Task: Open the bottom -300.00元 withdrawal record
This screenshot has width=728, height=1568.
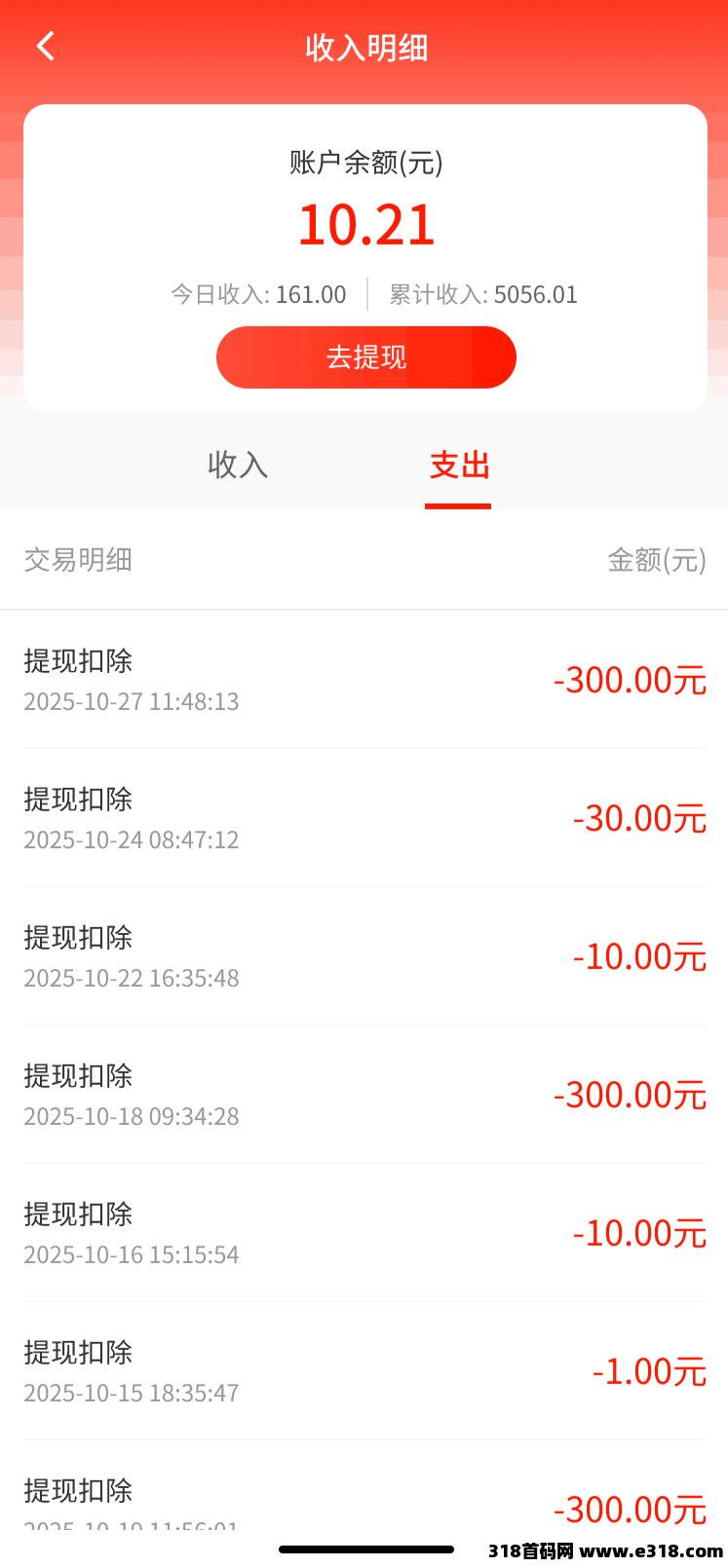Action: pos(630,1510)
